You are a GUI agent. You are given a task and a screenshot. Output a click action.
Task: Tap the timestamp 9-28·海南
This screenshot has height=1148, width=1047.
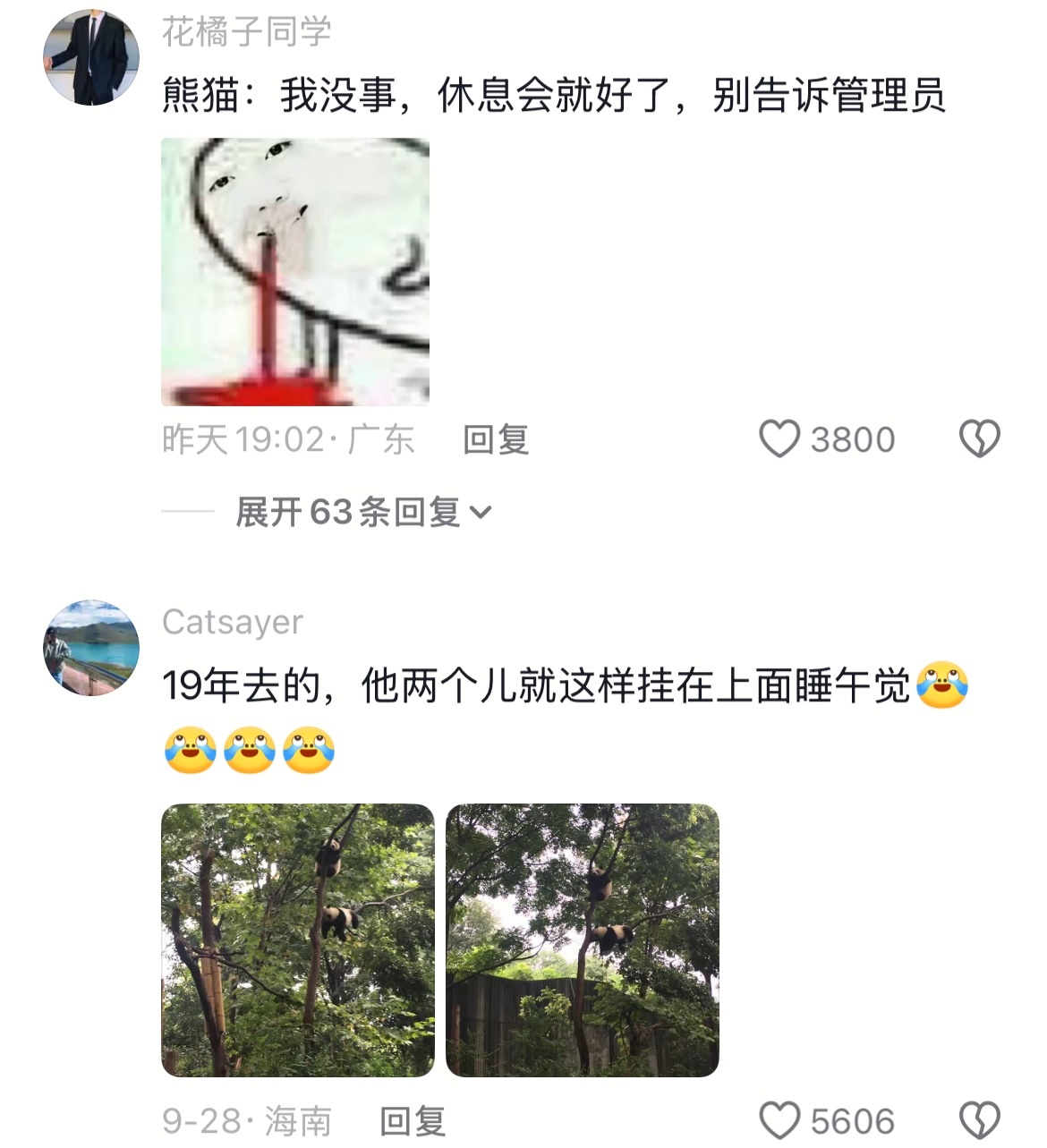pos(251,1118)
